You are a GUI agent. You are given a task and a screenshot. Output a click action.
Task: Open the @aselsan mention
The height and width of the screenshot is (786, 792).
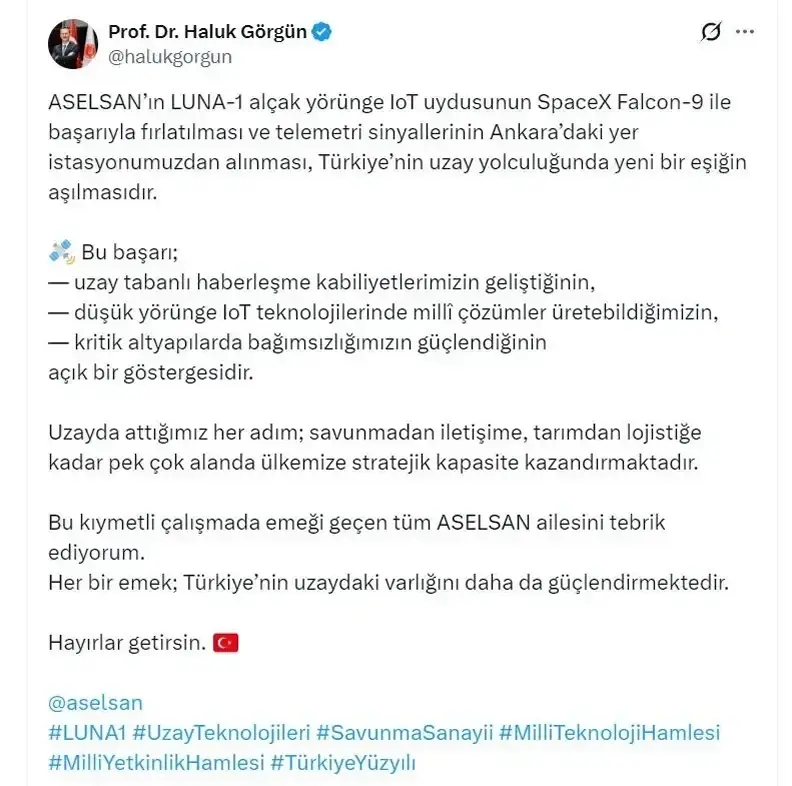point(95,703)
